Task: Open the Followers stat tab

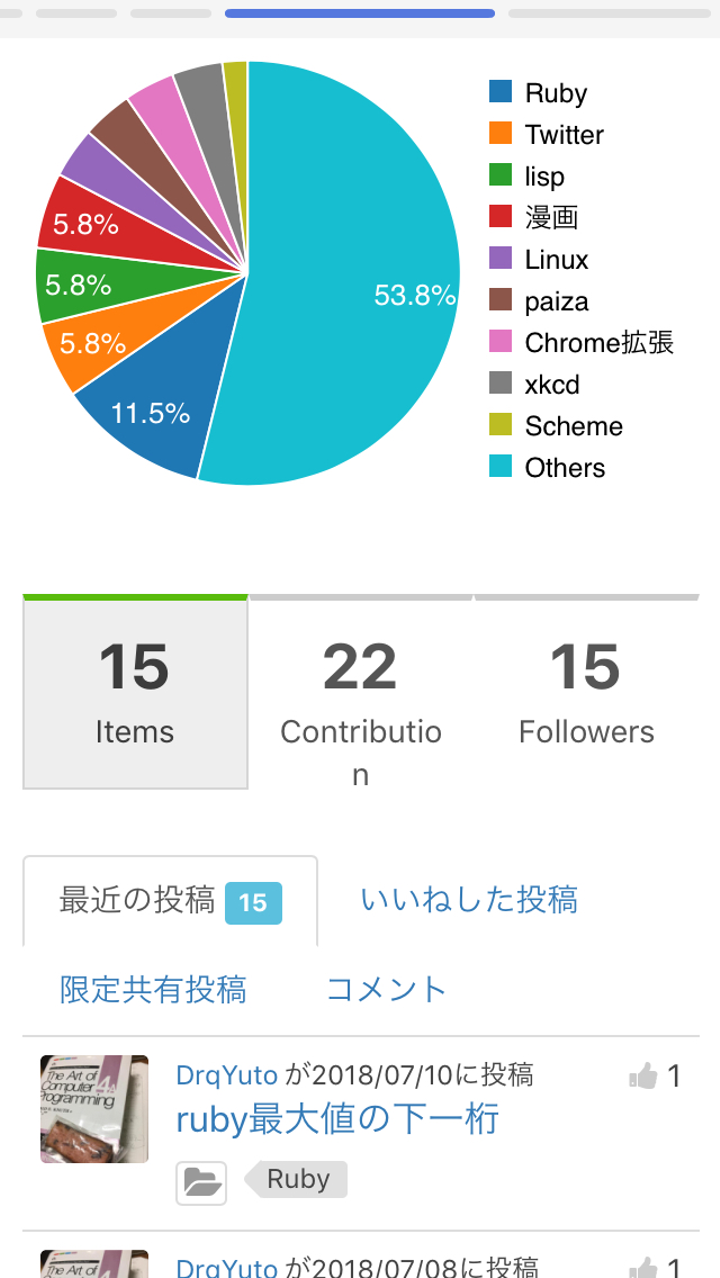Action: [586, 693]
